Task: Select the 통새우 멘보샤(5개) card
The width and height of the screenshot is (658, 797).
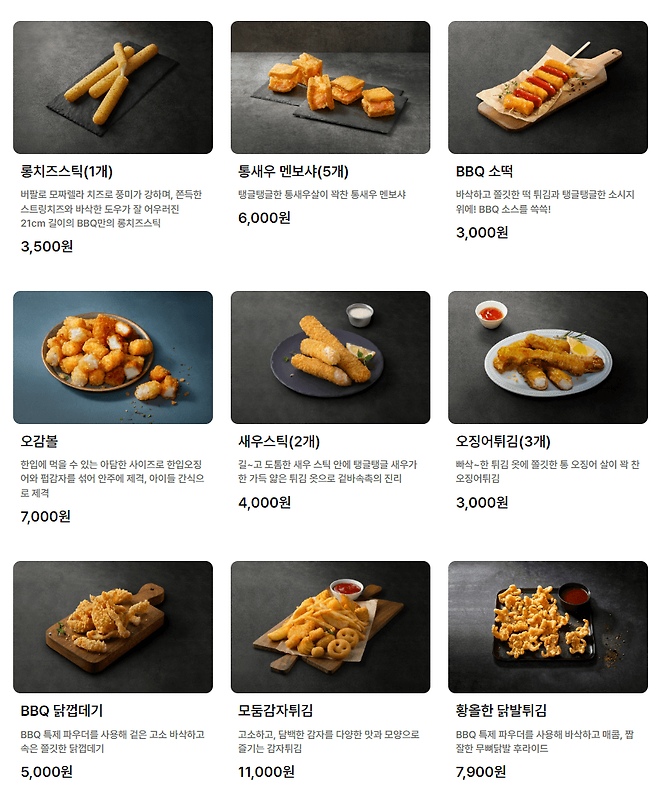Action: [330, 88]
